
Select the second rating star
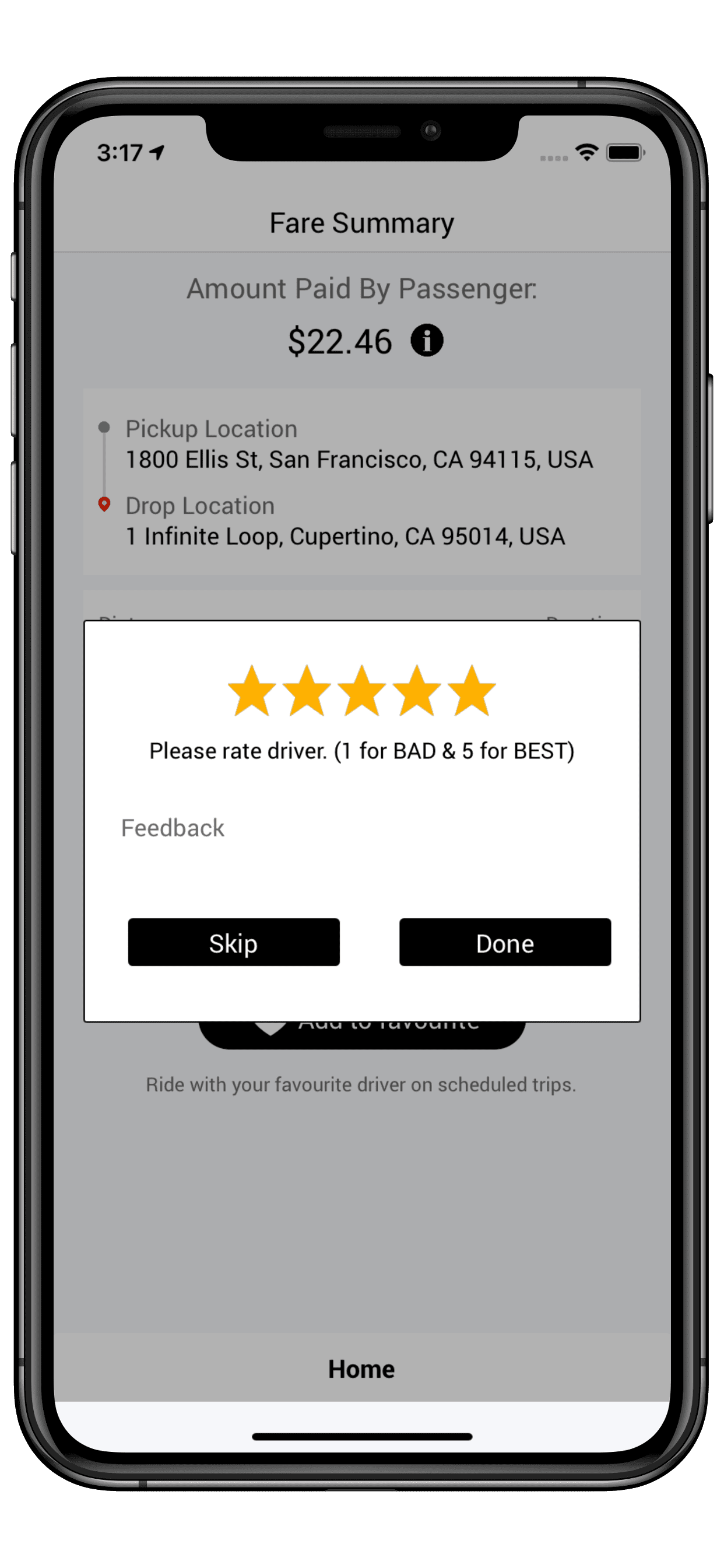pyautogui.click(x=307, y=691)
